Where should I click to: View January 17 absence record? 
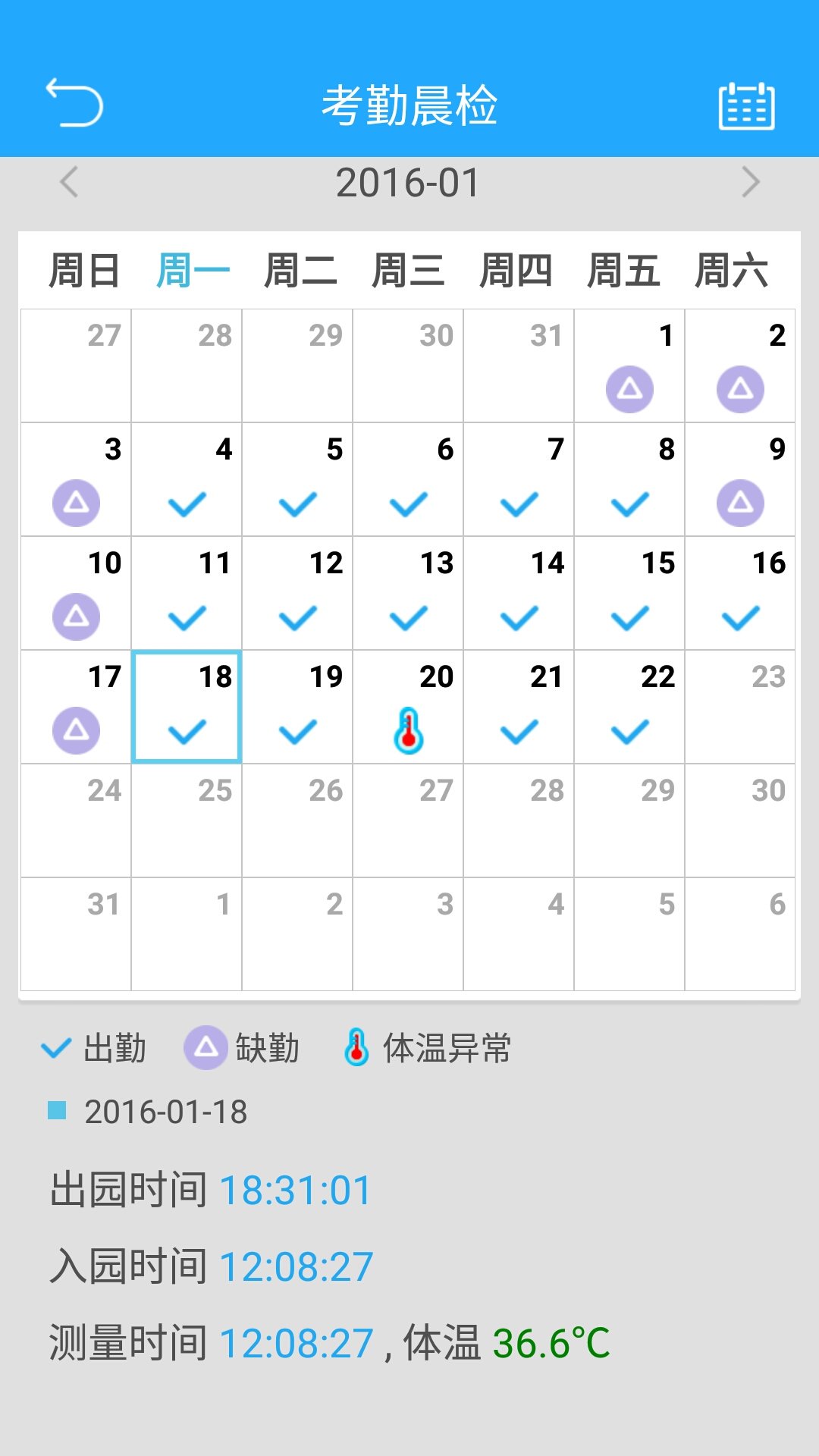[76, 707]
